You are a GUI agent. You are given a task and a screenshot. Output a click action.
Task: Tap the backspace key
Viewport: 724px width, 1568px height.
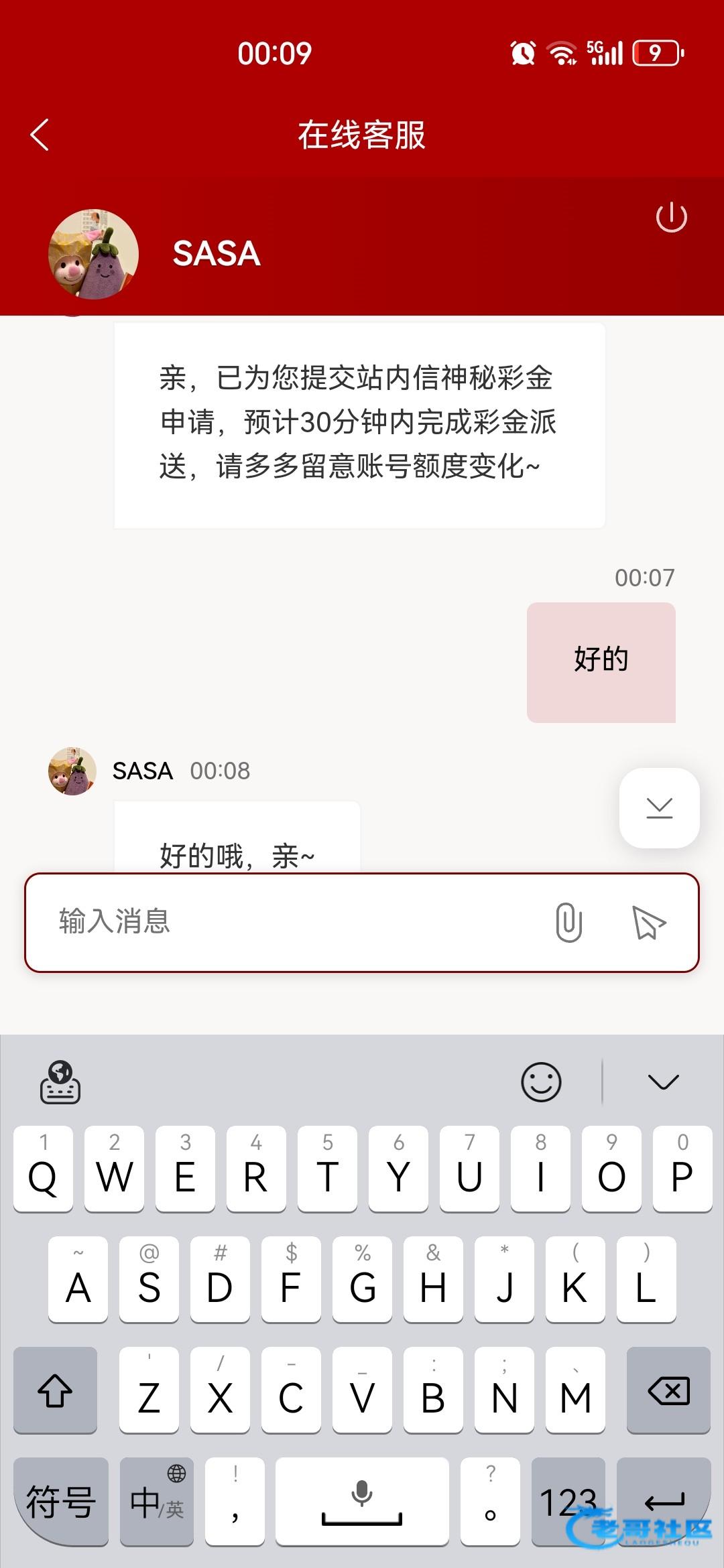click(x=668, y=1391)
